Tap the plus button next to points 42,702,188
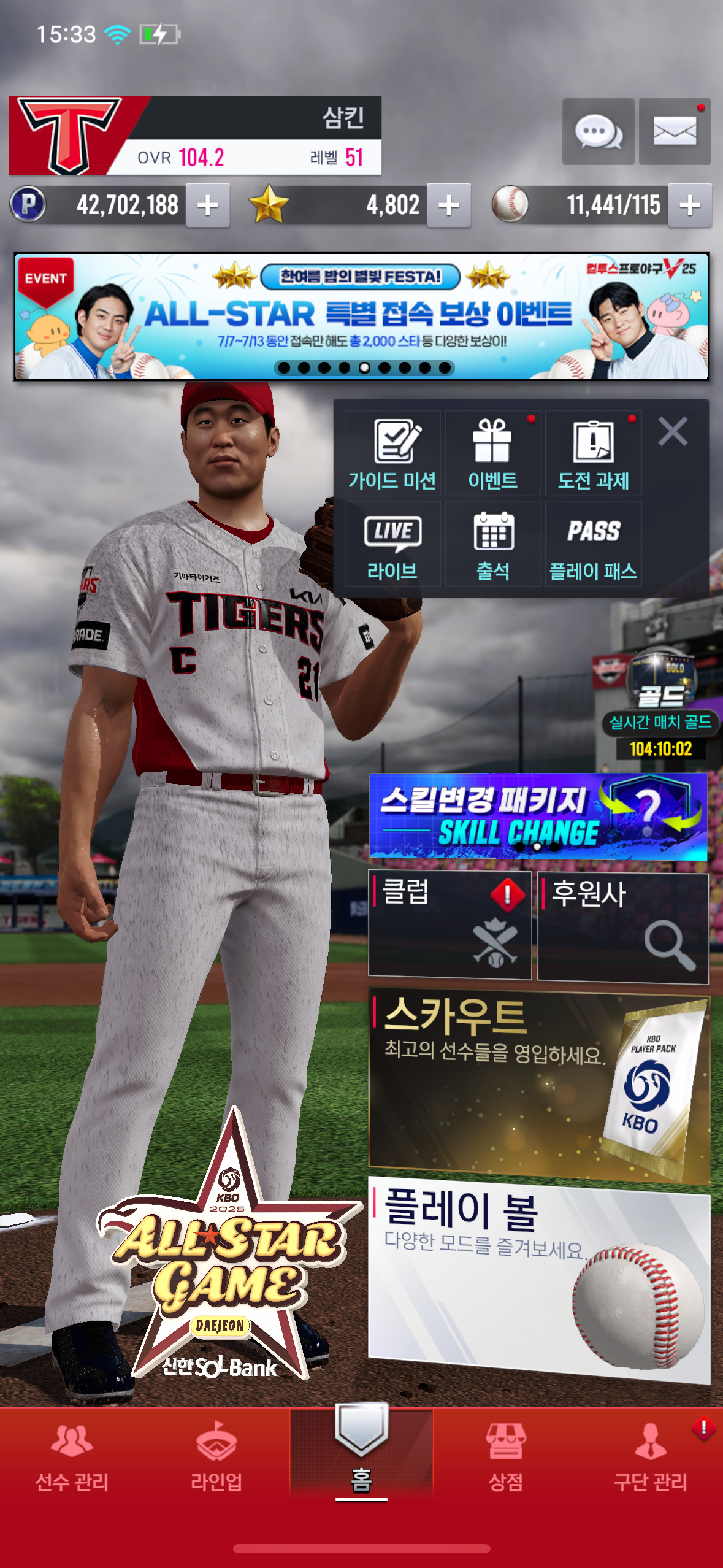 point(208,206)
